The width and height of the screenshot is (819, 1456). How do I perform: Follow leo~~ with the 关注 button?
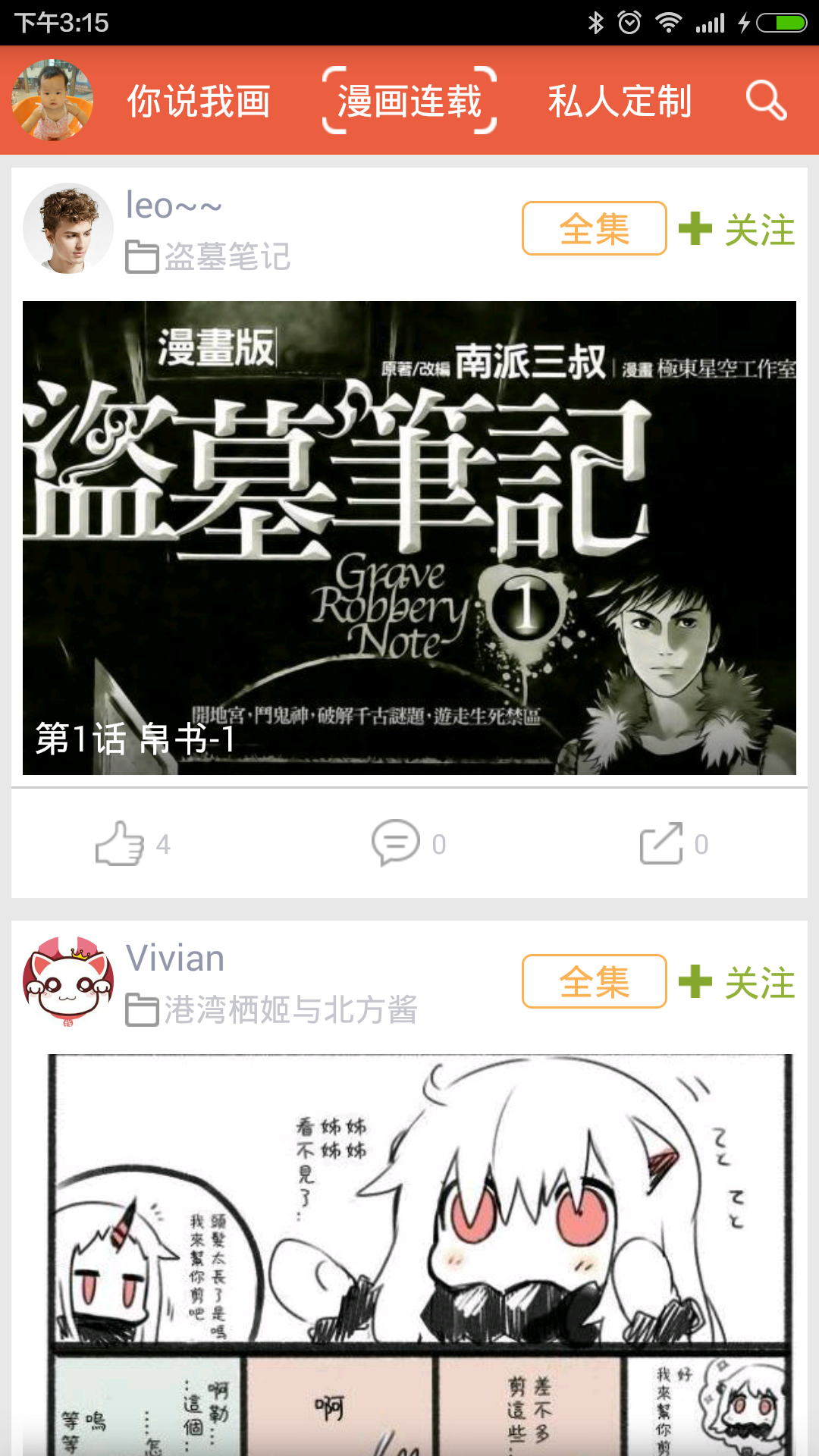pyautogui.click(x=736, y=229)
